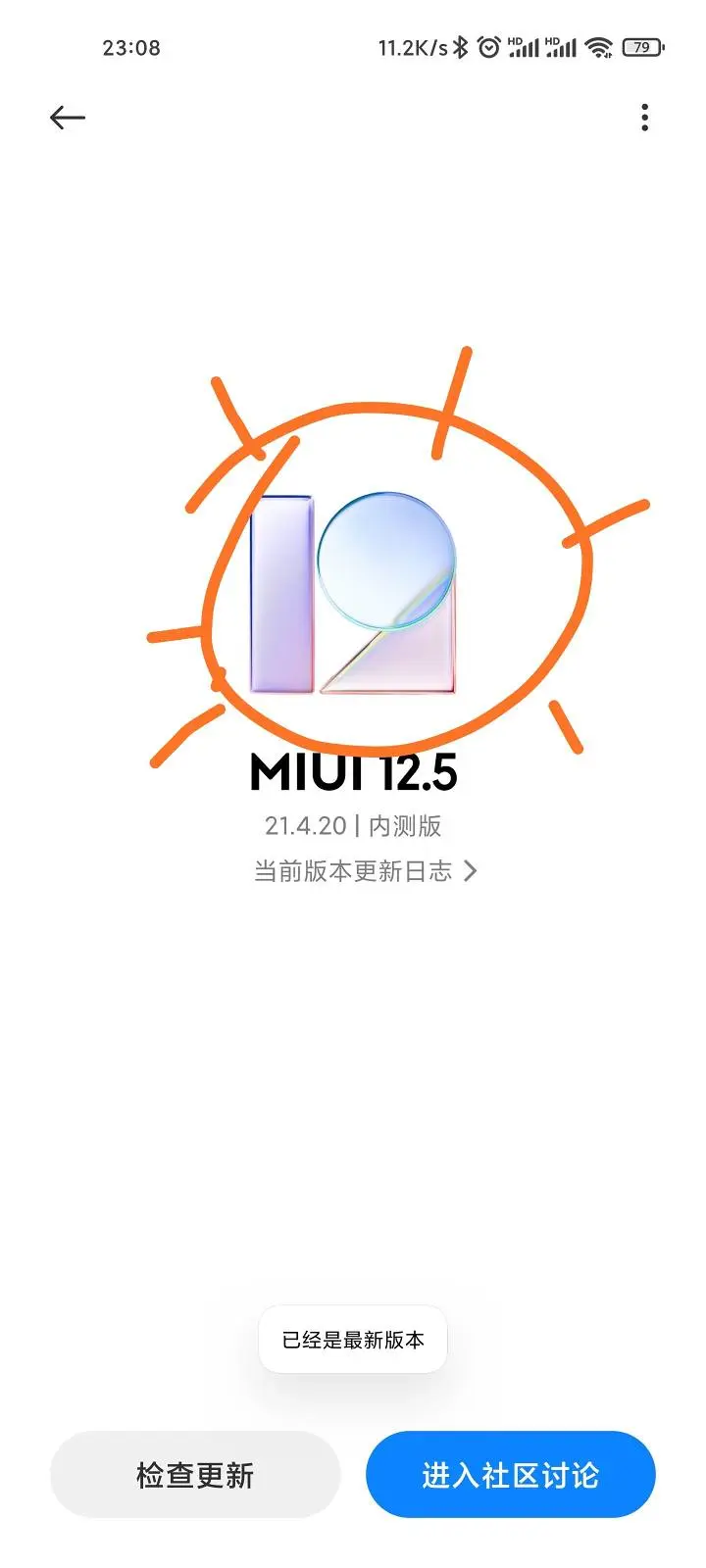Tap the second HD icon in status bar
Image resolution: width=706 pixels, height=1568 pixels.
pyautogui.click(x=552, y=40)
